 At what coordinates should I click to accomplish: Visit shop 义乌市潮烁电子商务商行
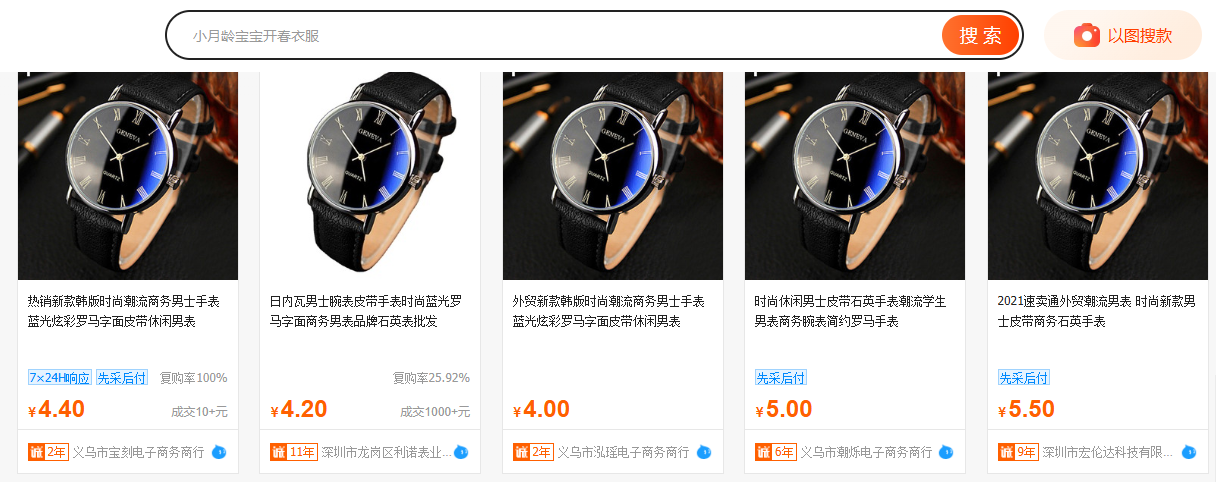pyautogui.click(x=865, y=452)
